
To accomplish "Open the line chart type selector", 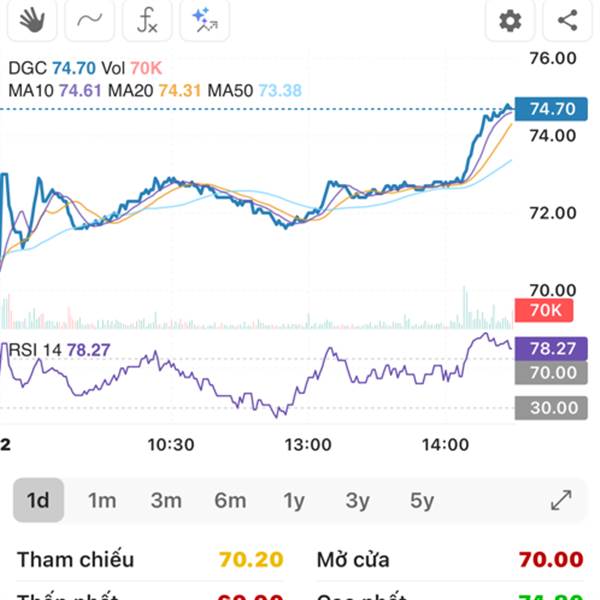I will coord(89,20).
